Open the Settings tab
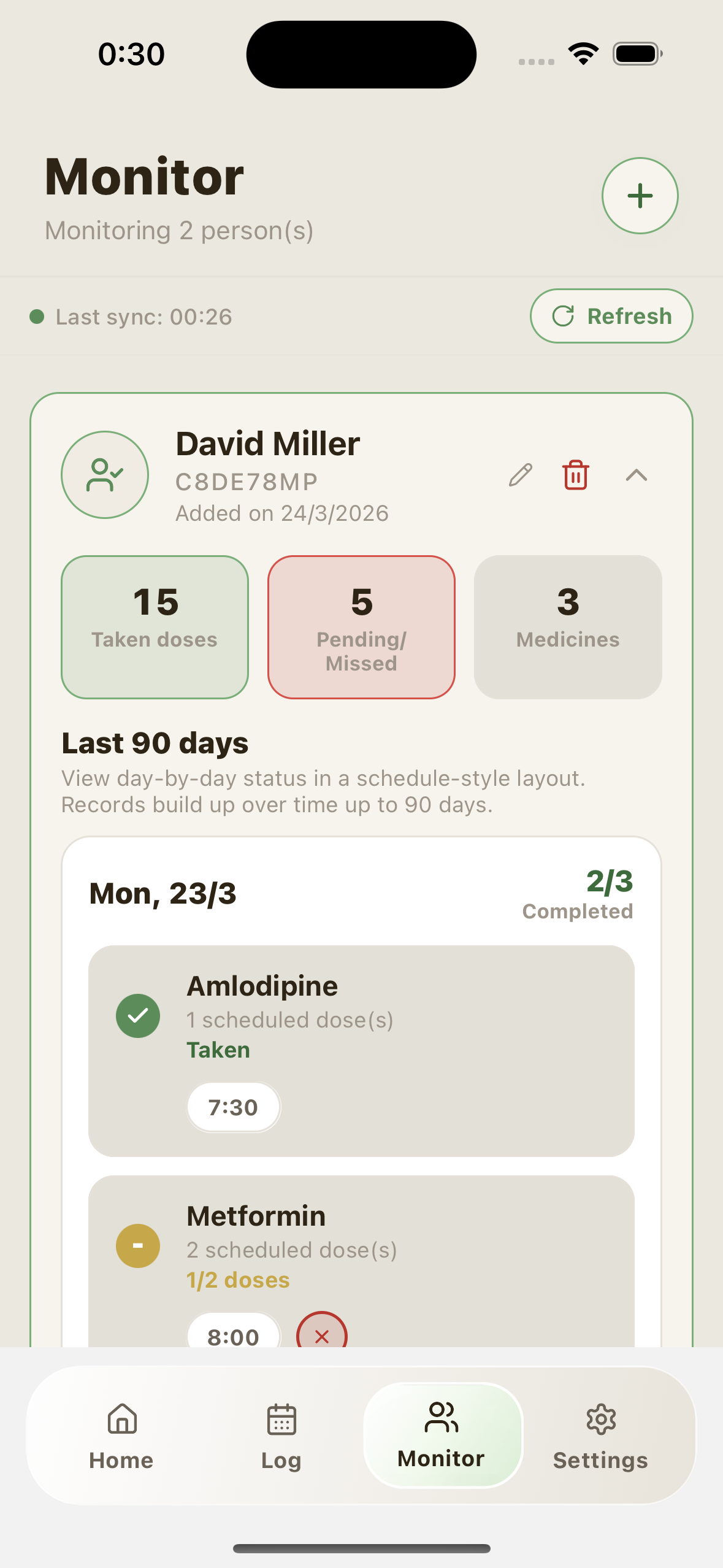 [x=601, y=1435]
